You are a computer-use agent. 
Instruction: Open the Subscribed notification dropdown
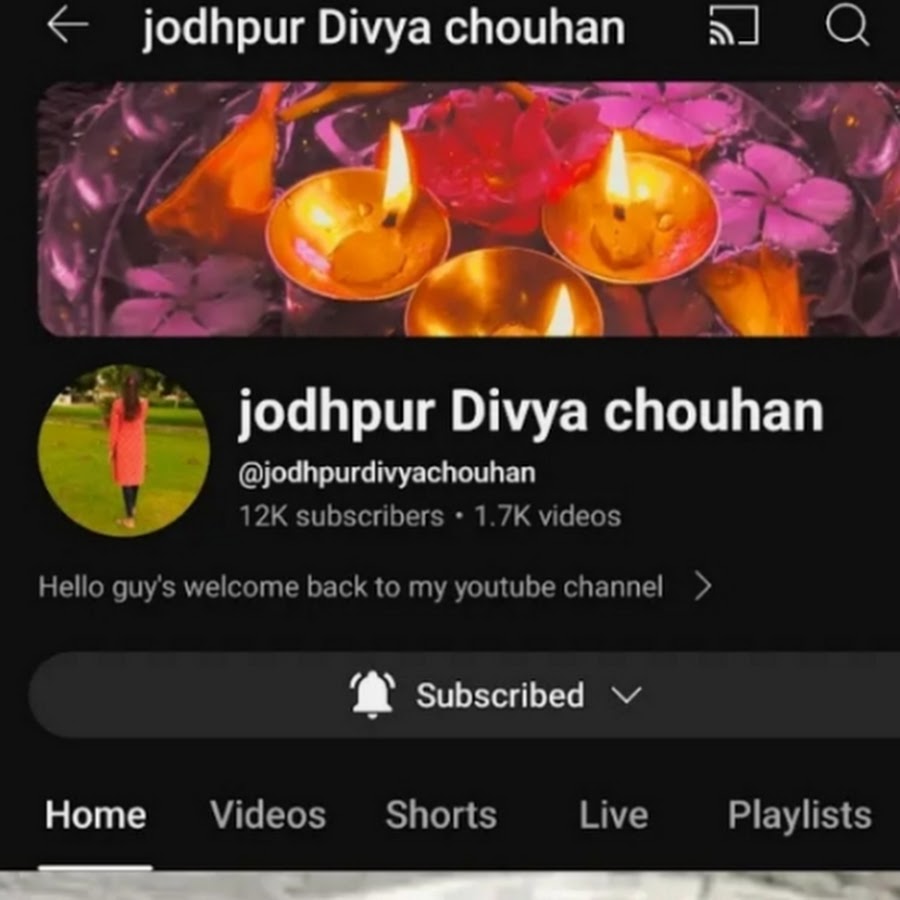[x=497, y=695]
